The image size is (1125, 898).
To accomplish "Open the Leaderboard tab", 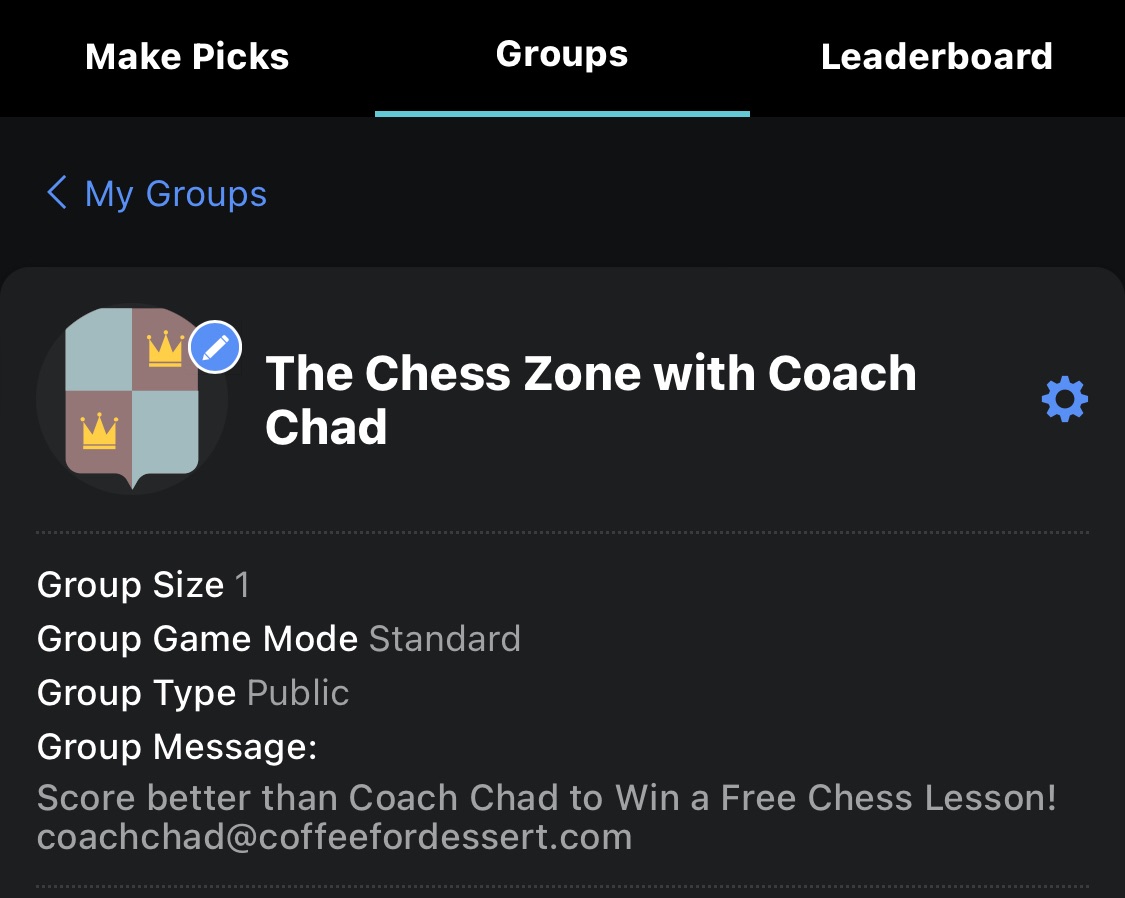I will click(x=936, y=57).
